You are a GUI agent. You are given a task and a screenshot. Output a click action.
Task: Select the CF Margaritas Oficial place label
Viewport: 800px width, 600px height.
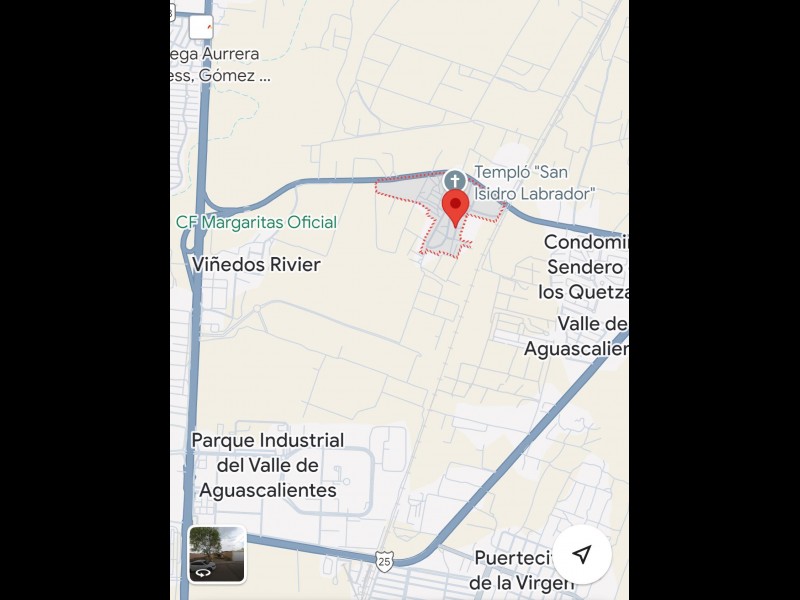pos(257,223)
